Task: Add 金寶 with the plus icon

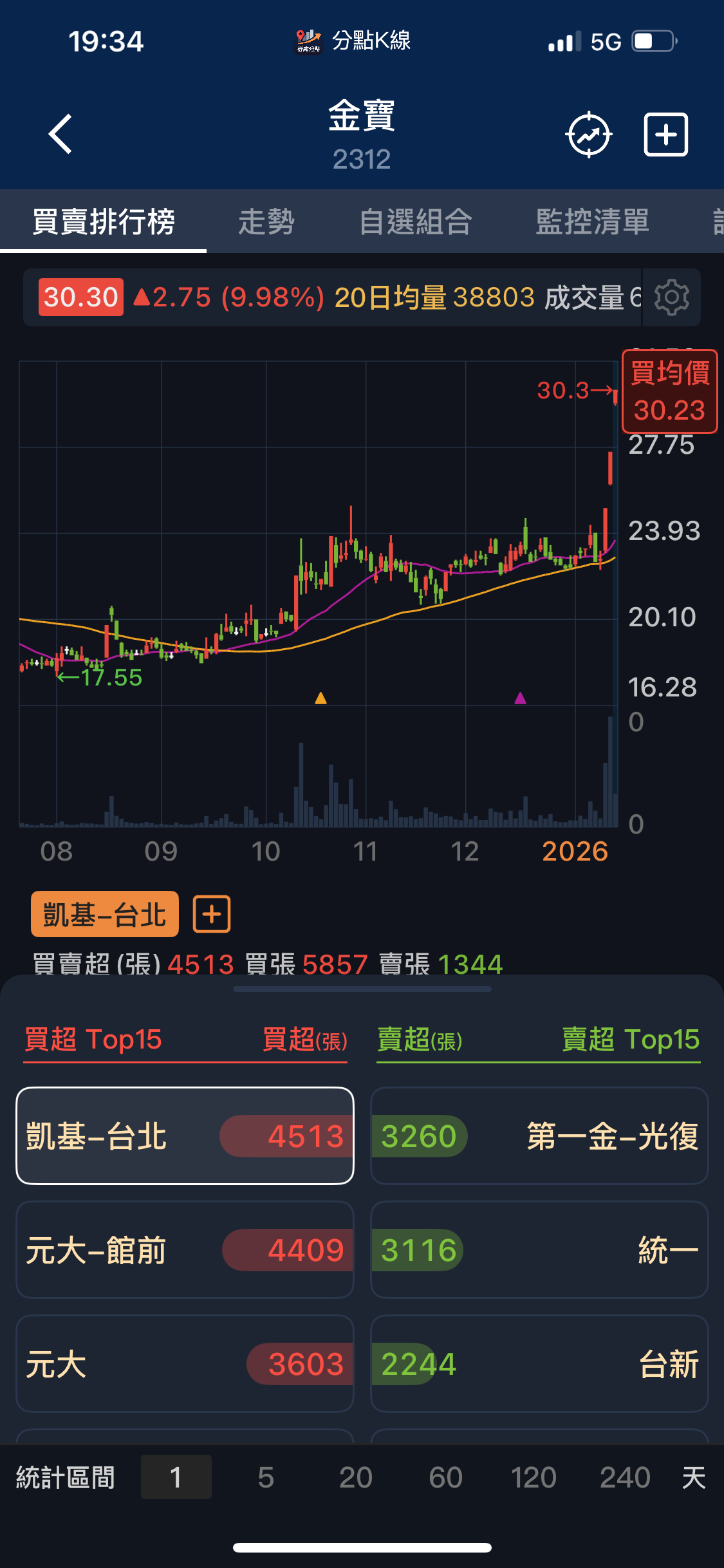Action: coord(666,135)
